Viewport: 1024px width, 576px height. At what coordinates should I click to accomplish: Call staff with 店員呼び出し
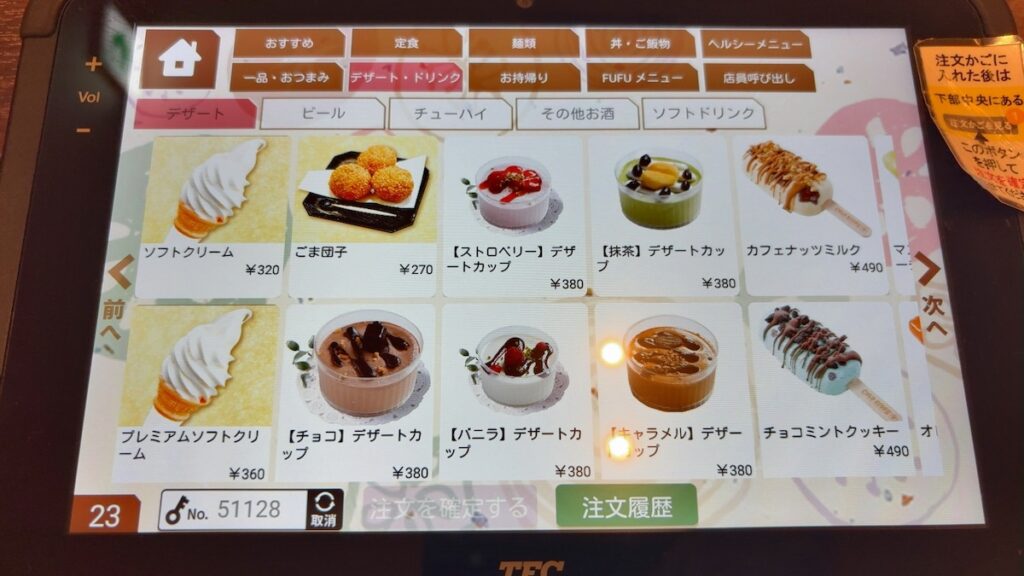tap(758, 77)
